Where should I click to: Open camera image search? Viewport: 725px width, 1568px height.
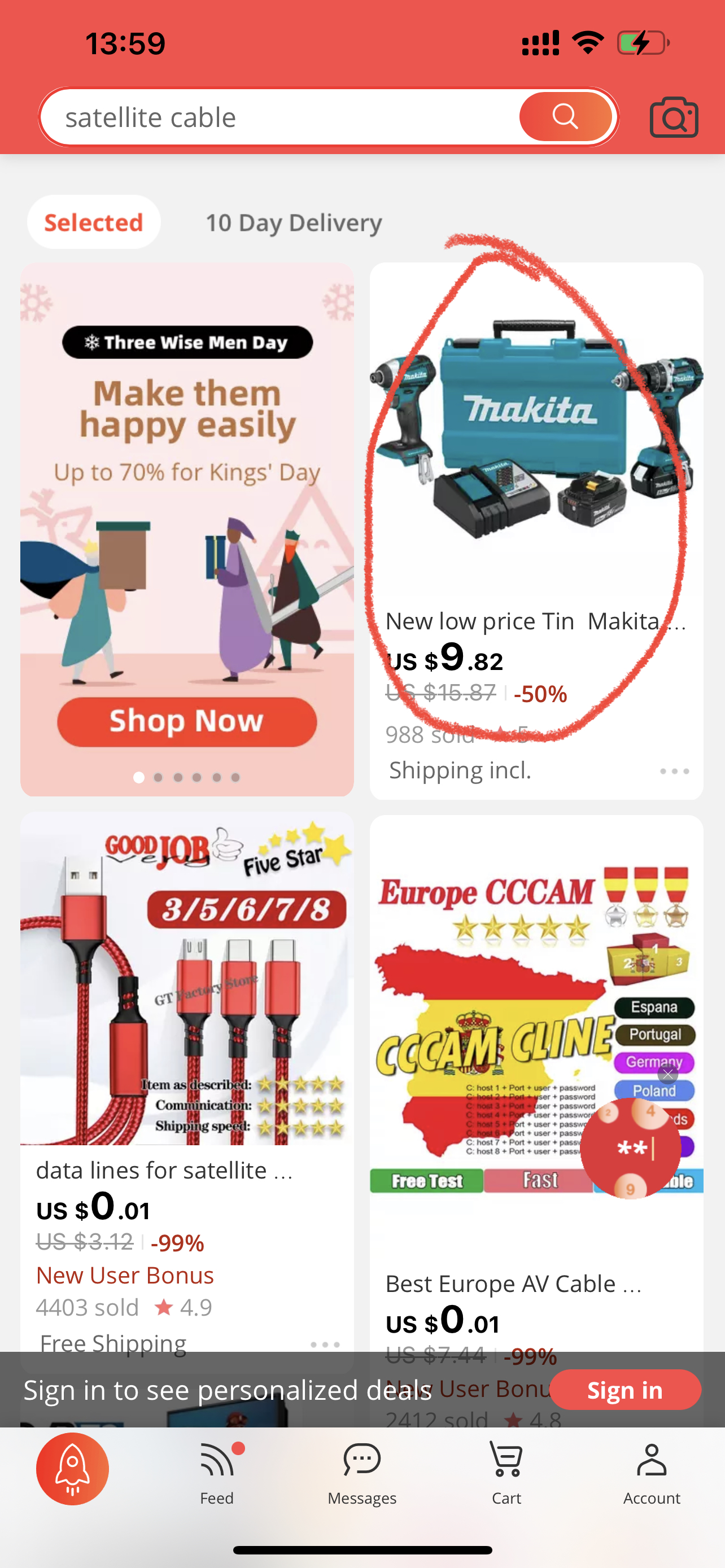pos(673,117)
